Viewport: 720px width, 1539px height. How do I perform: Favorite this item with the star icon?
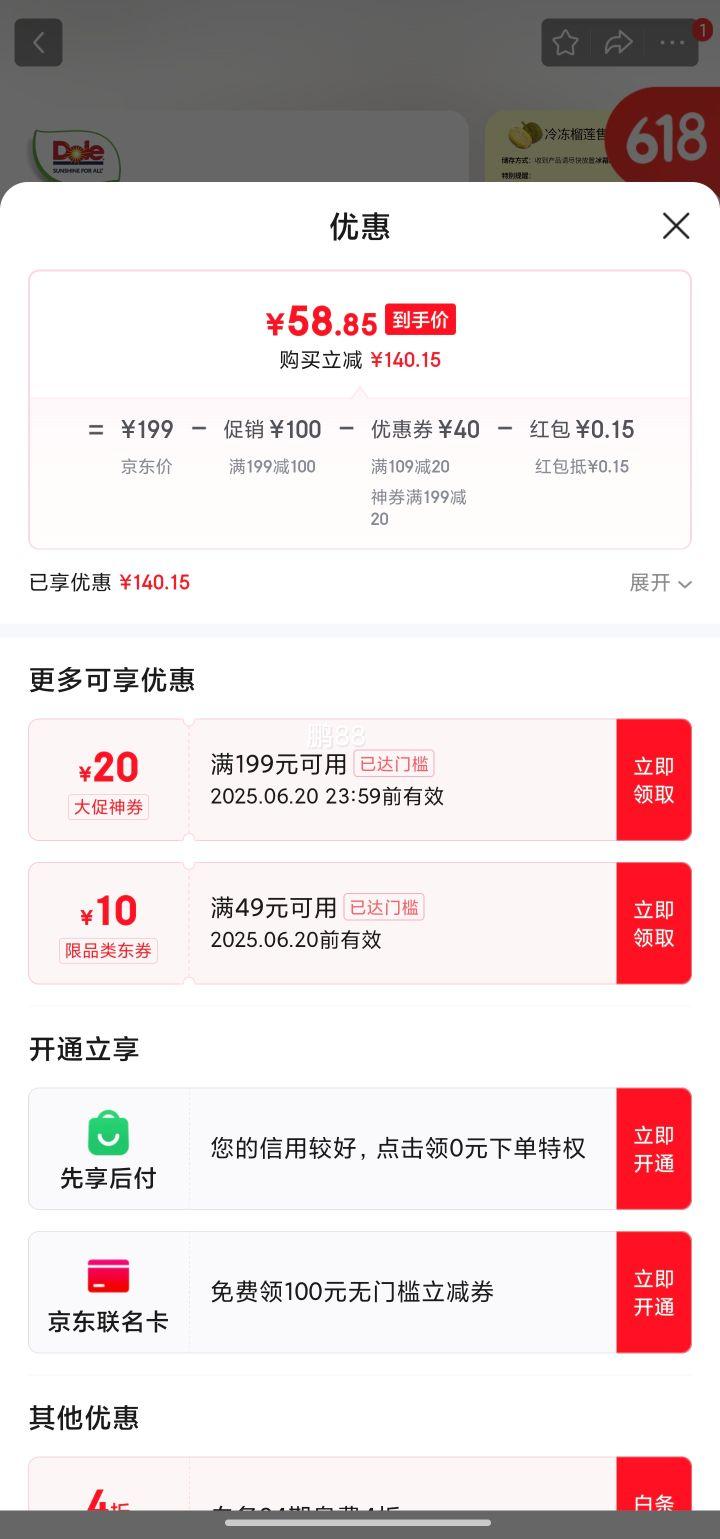click(x=566, y=43)
